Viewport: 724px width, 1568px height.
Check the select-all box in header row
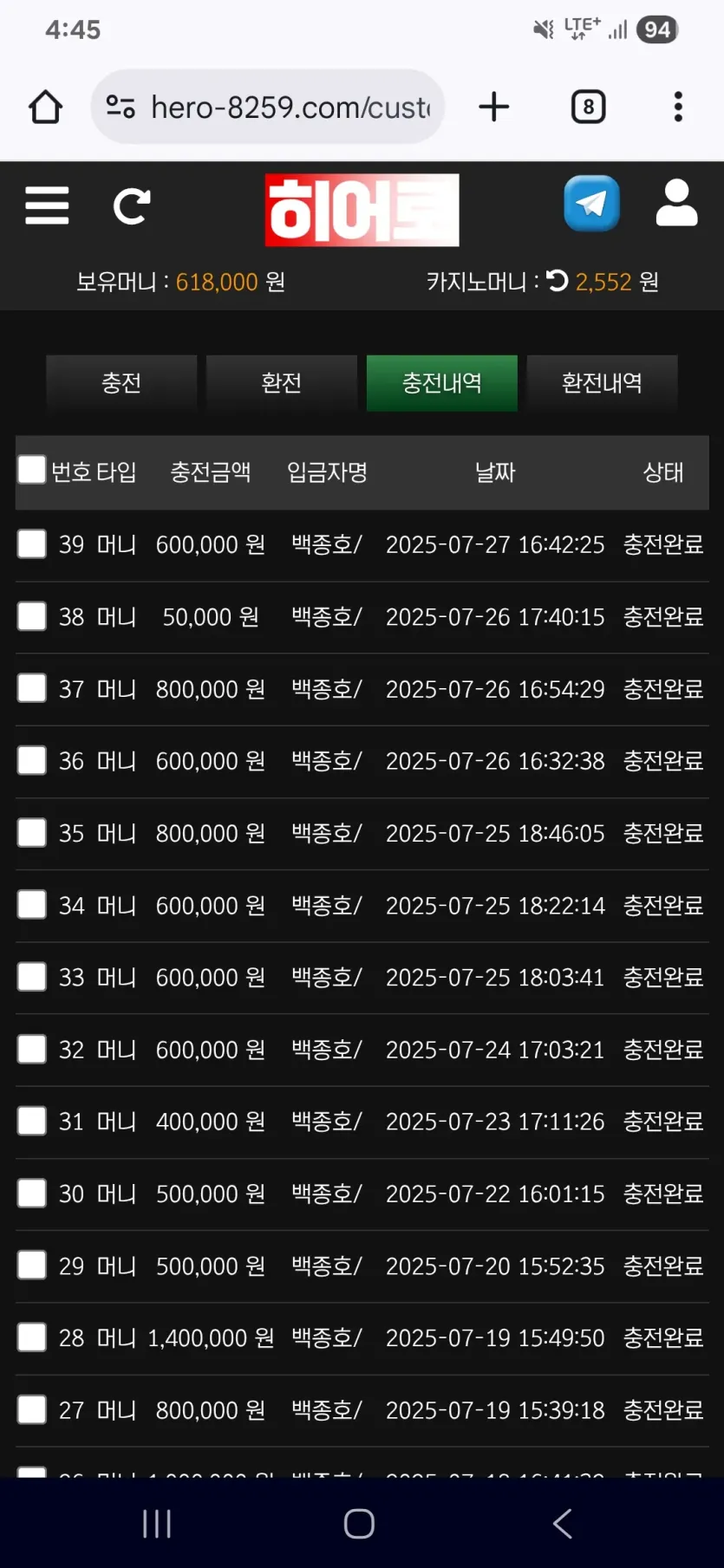pyautogui.click(x=32, y=470)
